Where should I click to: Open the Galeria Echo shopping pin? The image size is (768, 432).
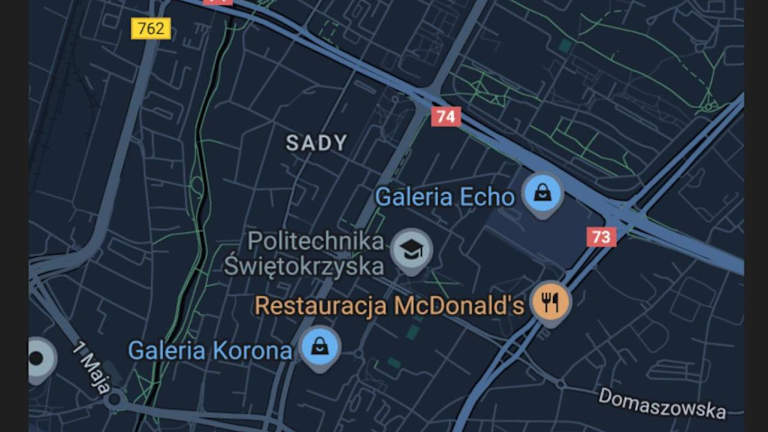(541, 192)
